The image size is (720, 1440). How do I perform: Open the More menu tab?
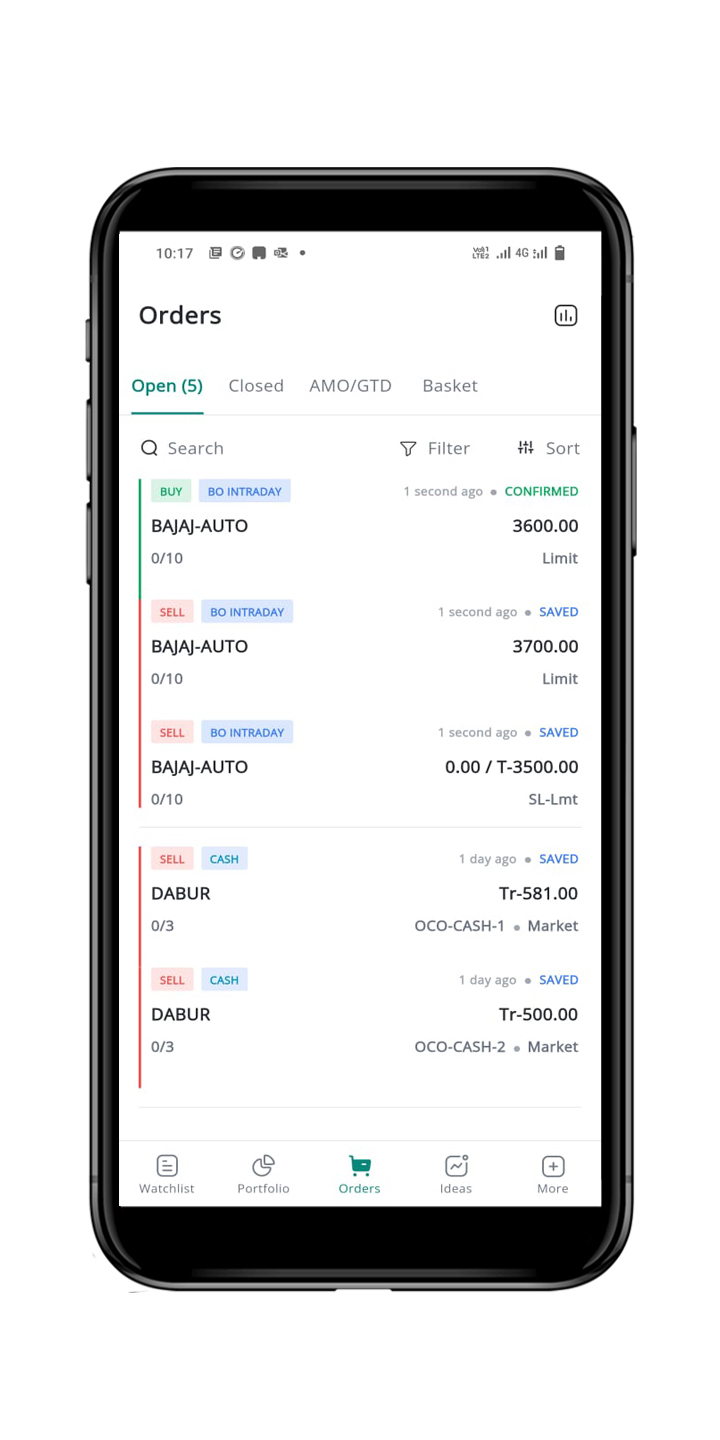tap(552, 1174)
